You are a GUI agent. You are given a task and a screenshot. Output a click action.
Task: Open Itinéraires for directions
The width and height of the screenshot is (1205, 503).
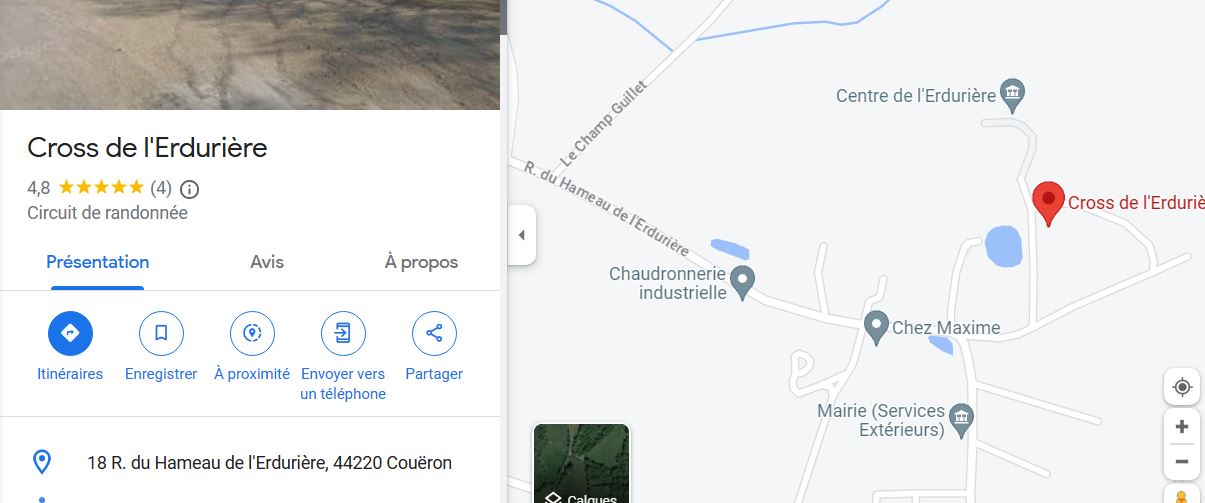(70, 334)
